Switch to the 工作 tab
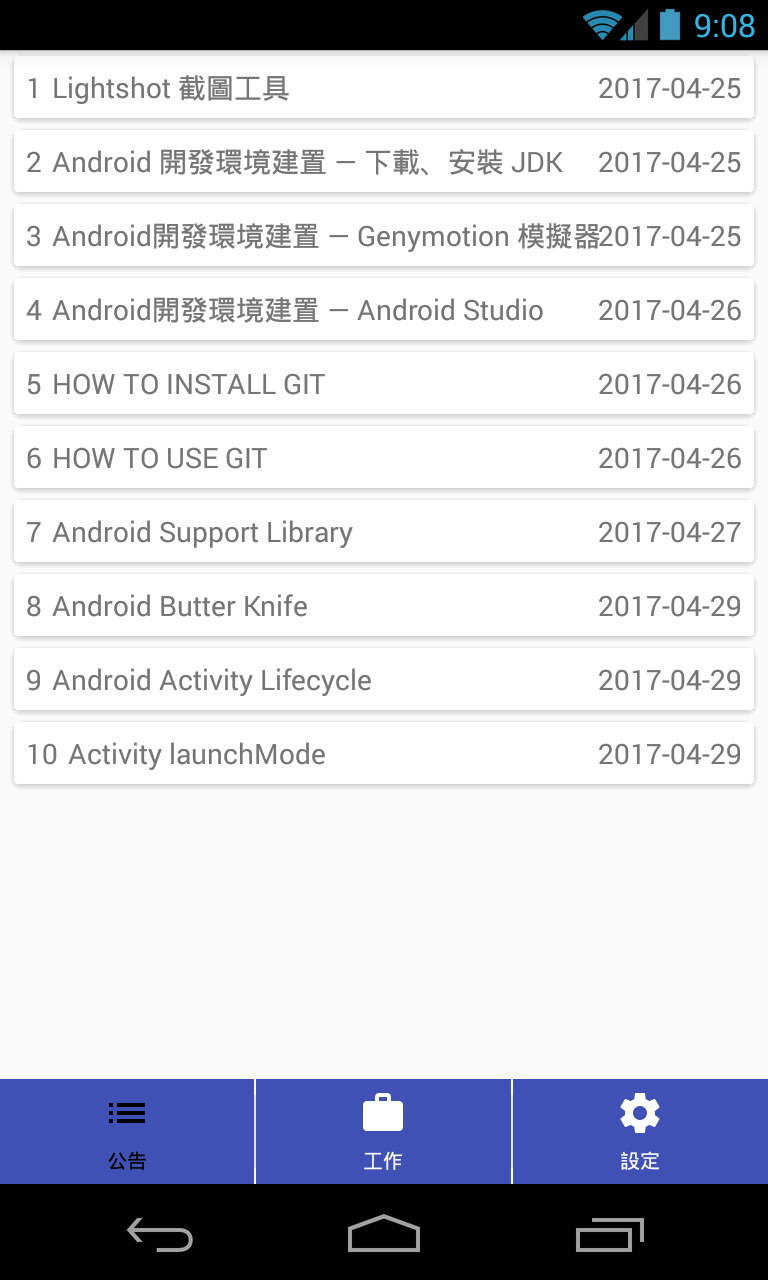This screenshot has width=768, height=1280. coord(383,1131)
